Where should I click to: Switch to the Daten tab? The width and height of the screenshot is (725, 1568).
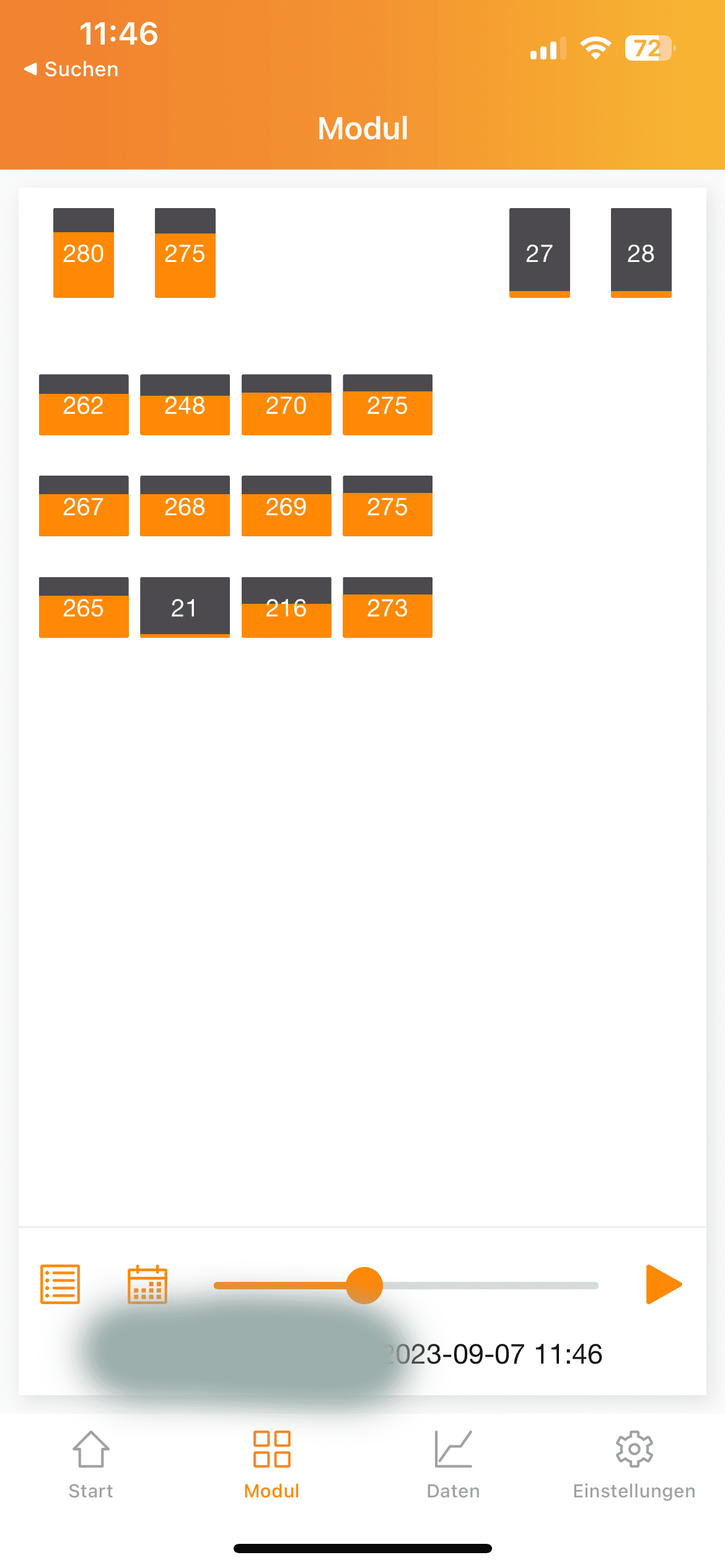(x=453, y=1464)
